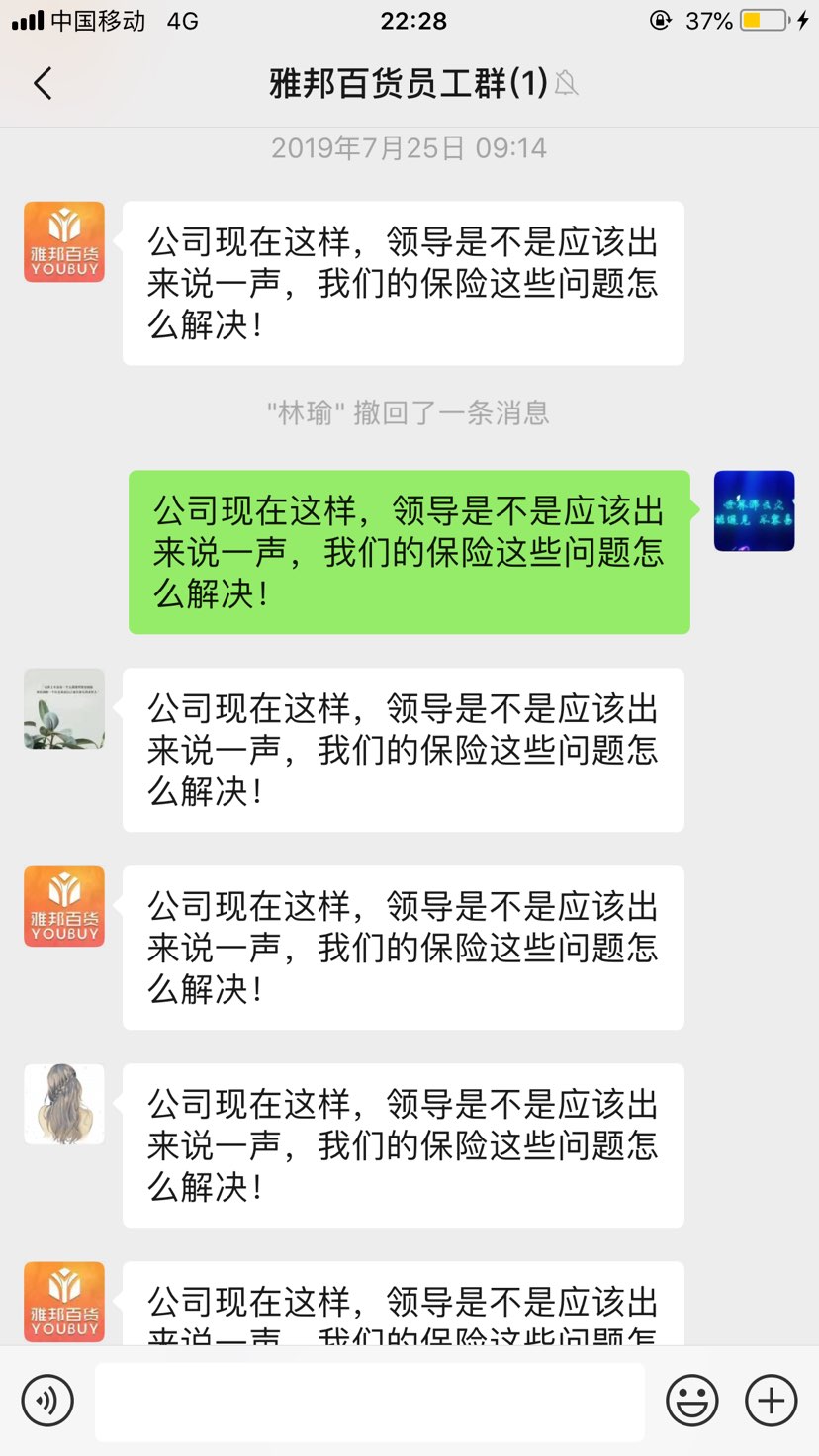
Task: Focus the message text field
Action: pos(369,1402)
